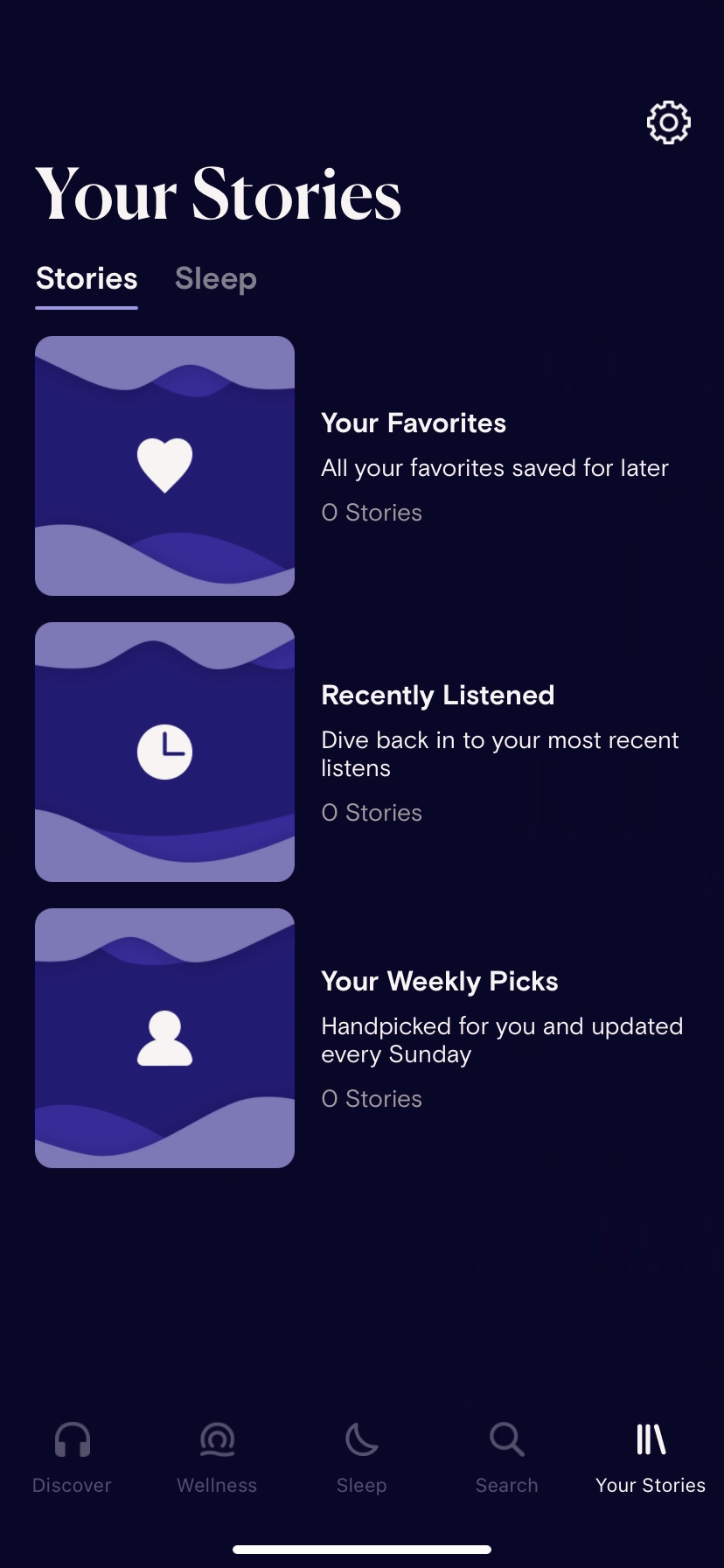724x1568 pixels.
Task: Open Your Weekly Picks collection
Action: click(x=165, y=1038)
